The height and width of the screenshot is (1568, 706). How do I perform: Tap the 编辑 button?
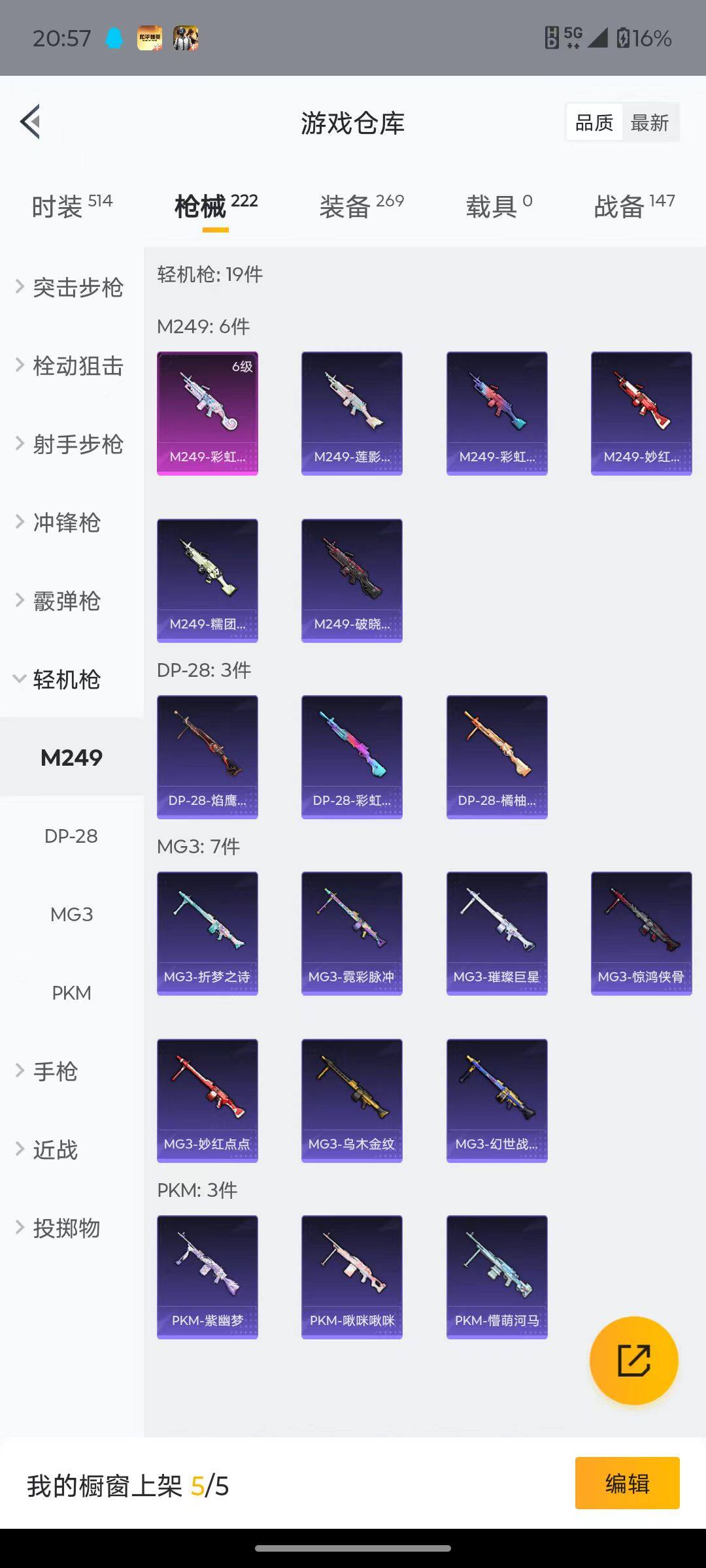tap(627, 1483)
